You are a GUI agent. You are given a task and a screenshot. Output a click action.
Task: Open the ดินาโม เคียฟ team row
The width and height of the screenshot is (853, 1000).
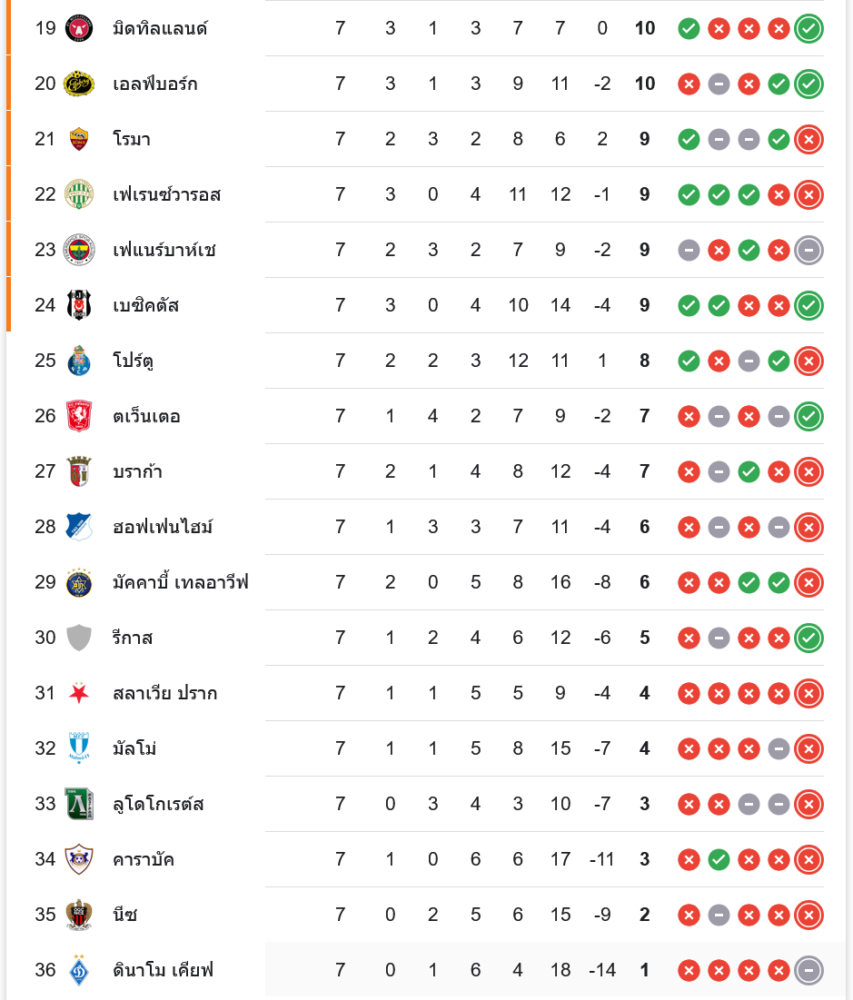(163, 970)
